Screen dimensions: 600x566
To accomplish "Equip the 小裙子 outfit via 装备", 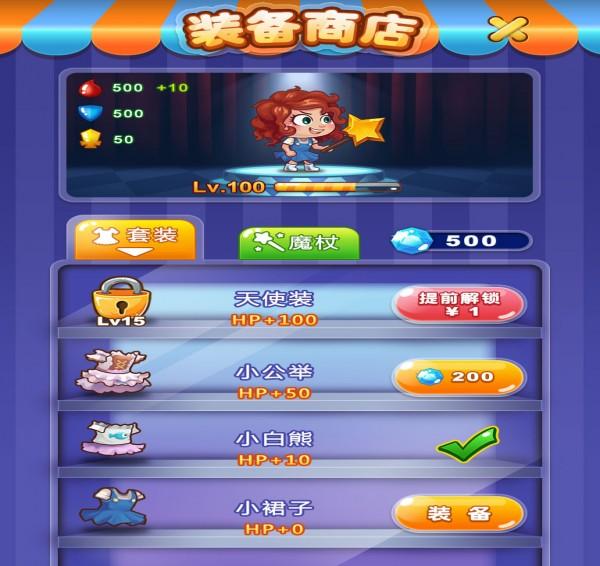I will point(458,514).
